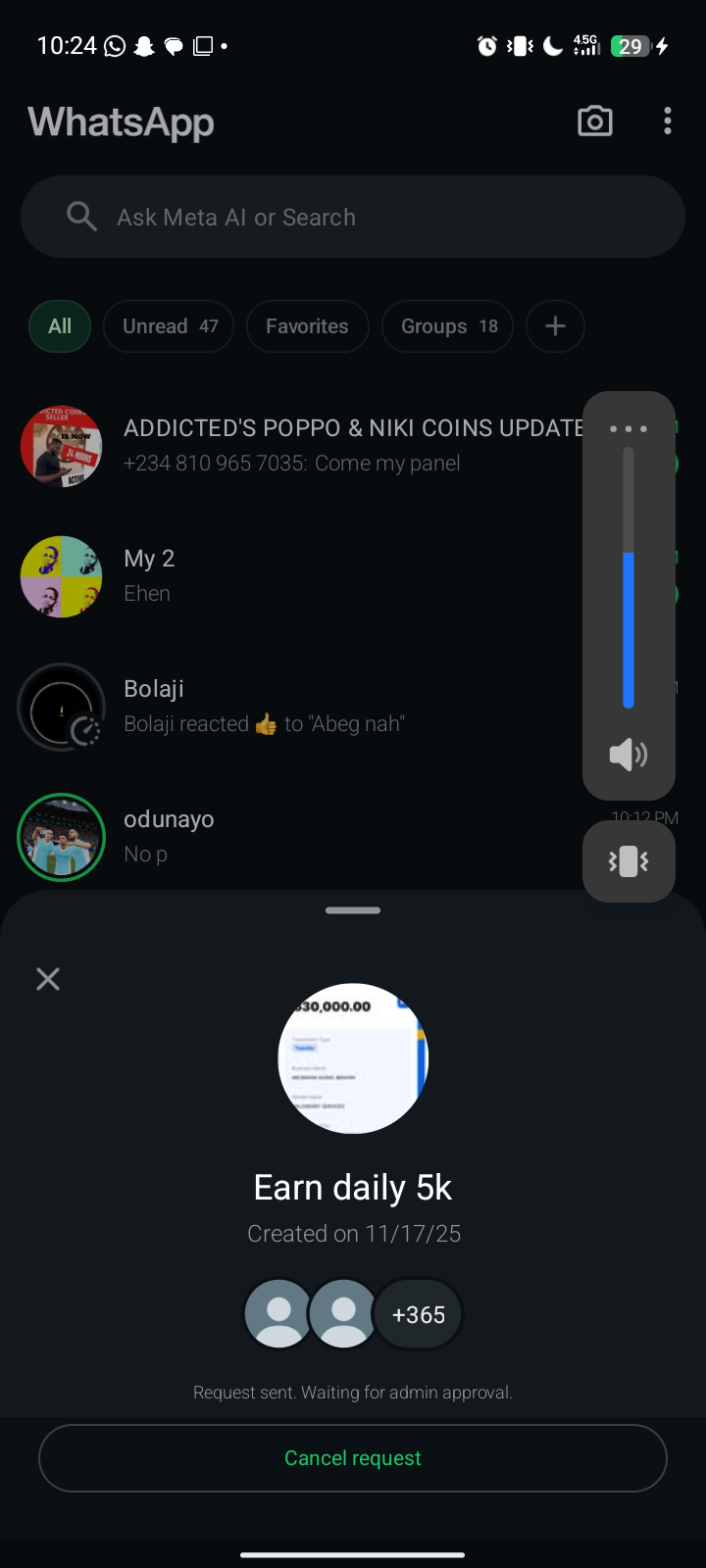Open the three-dot overflow menu
This screenshot has height=1568, width=706.
[x=668, y=122]
